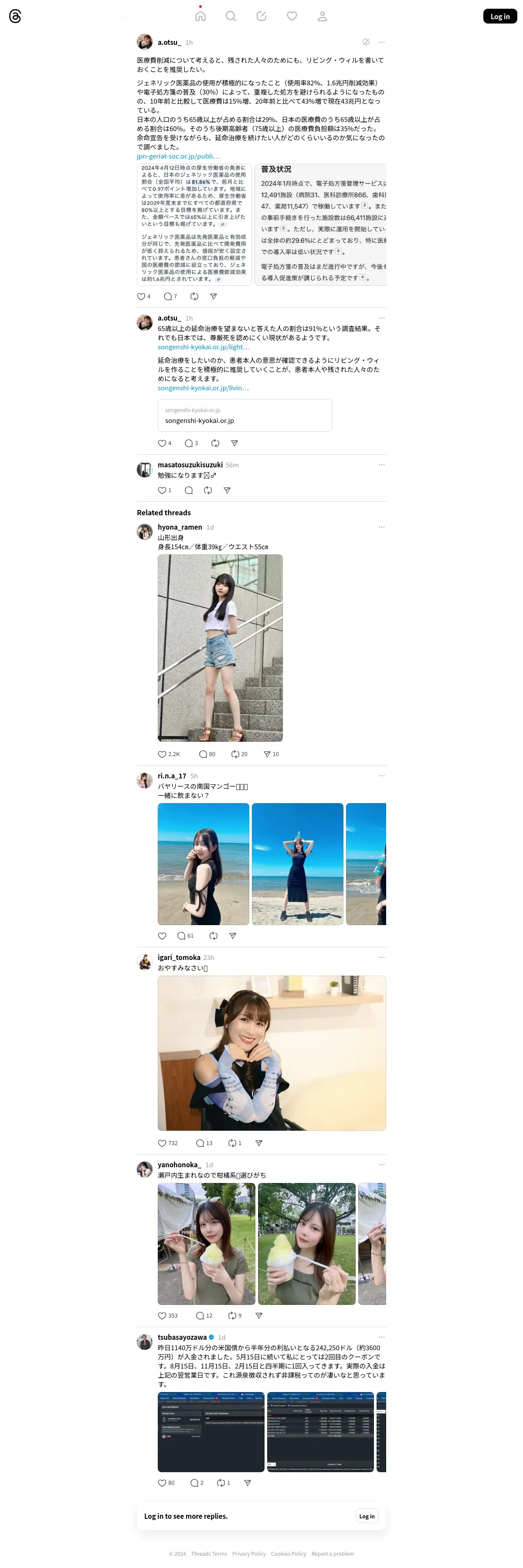Share yanohonoka_'s shaved ice post
The height and width of the screenshot is (1568, 523).
pos(259,1316)
